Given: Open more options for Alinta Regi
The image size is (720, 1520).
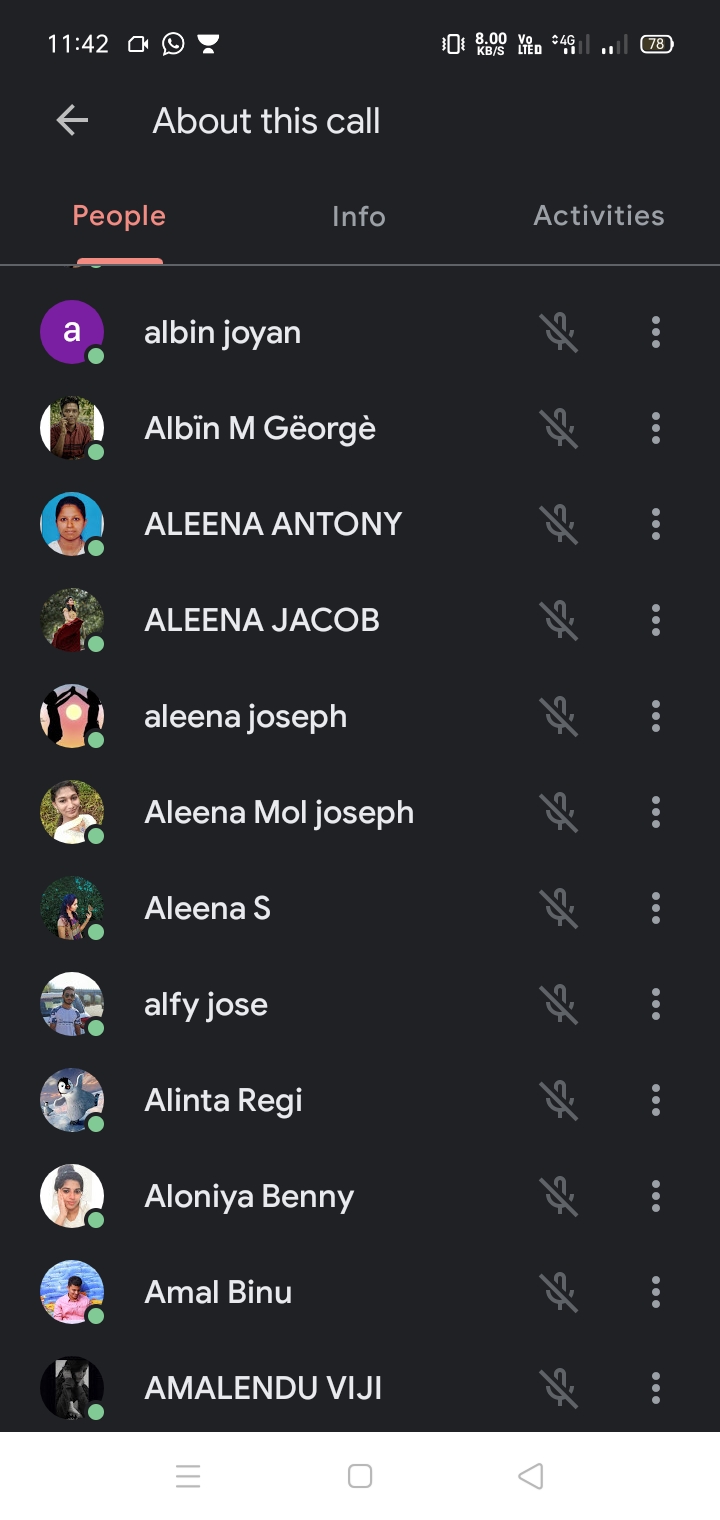Looking at the screenshot, I should point(656,1100).
